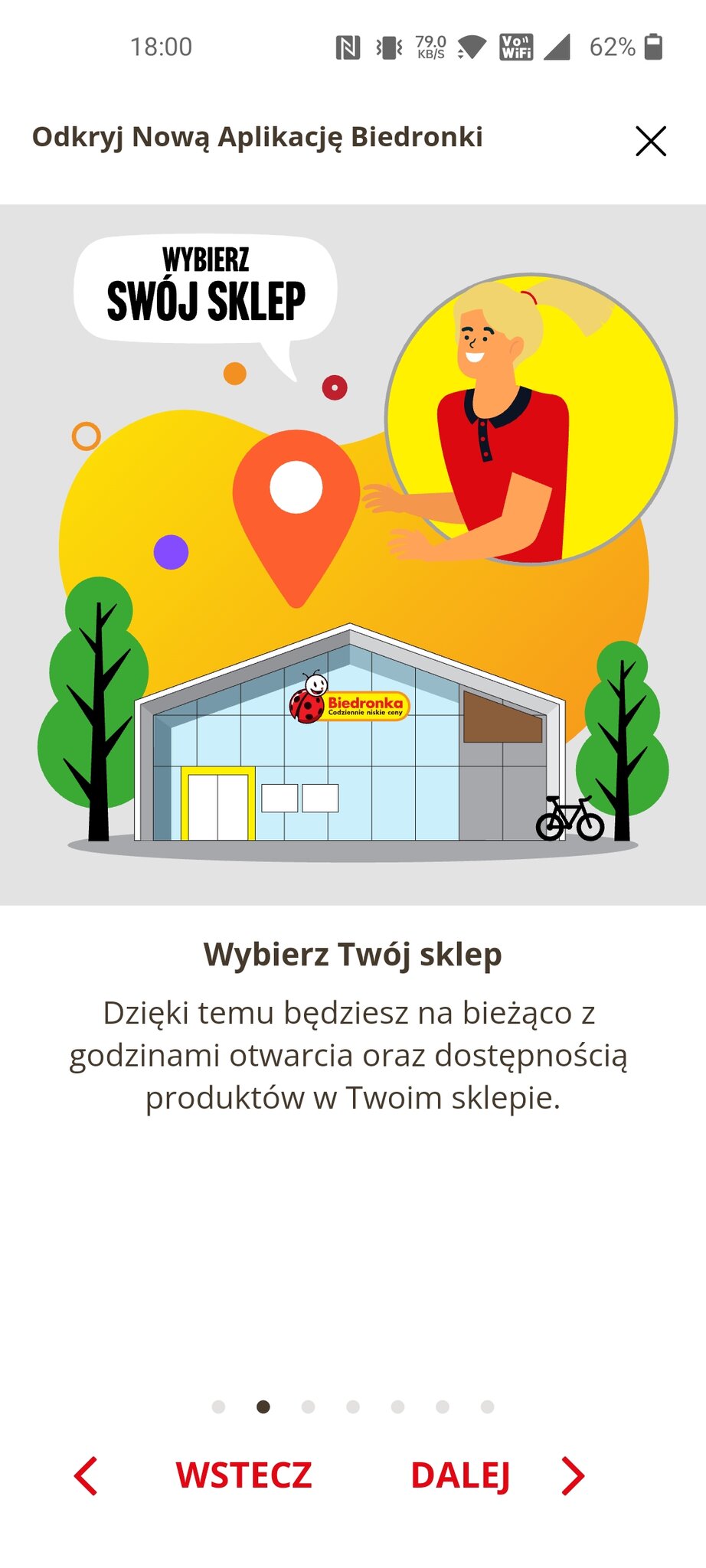706x1568 pixels.
Task: Close the Biedronka app introduction
Action: pyautogui.click(x=651, y=141)
